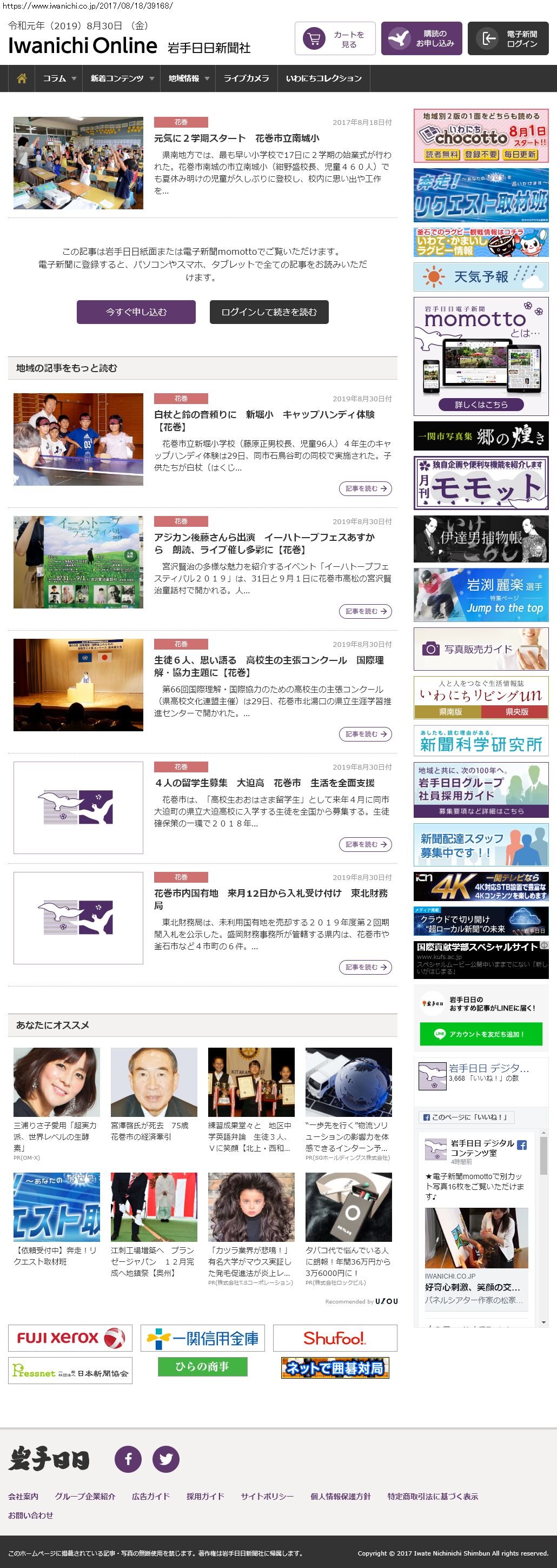
Task: Tap 詳しくはこちら on momotto banner
Action: pos(480,404)
